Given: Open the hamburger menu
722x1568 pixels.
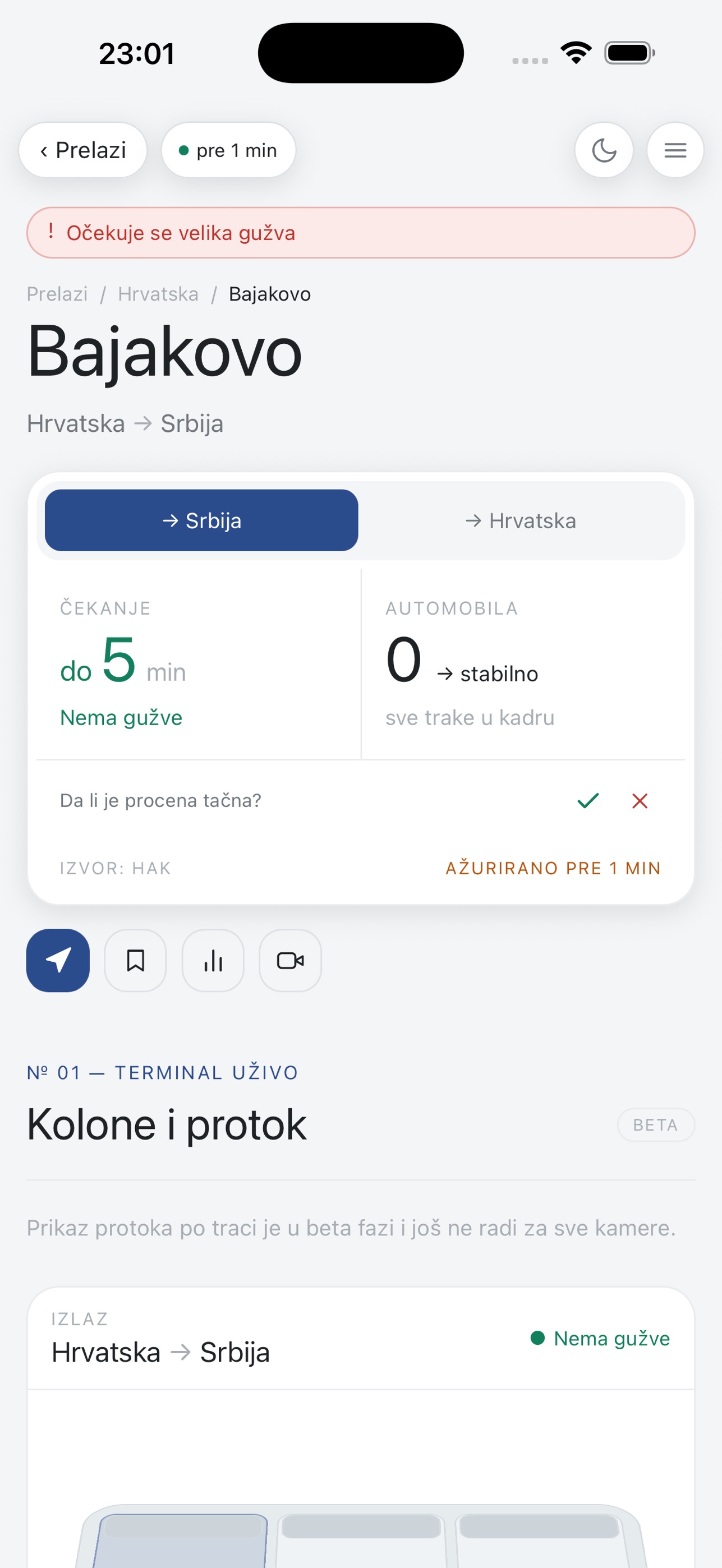Looking at the screenshot, I should point(675,150).
